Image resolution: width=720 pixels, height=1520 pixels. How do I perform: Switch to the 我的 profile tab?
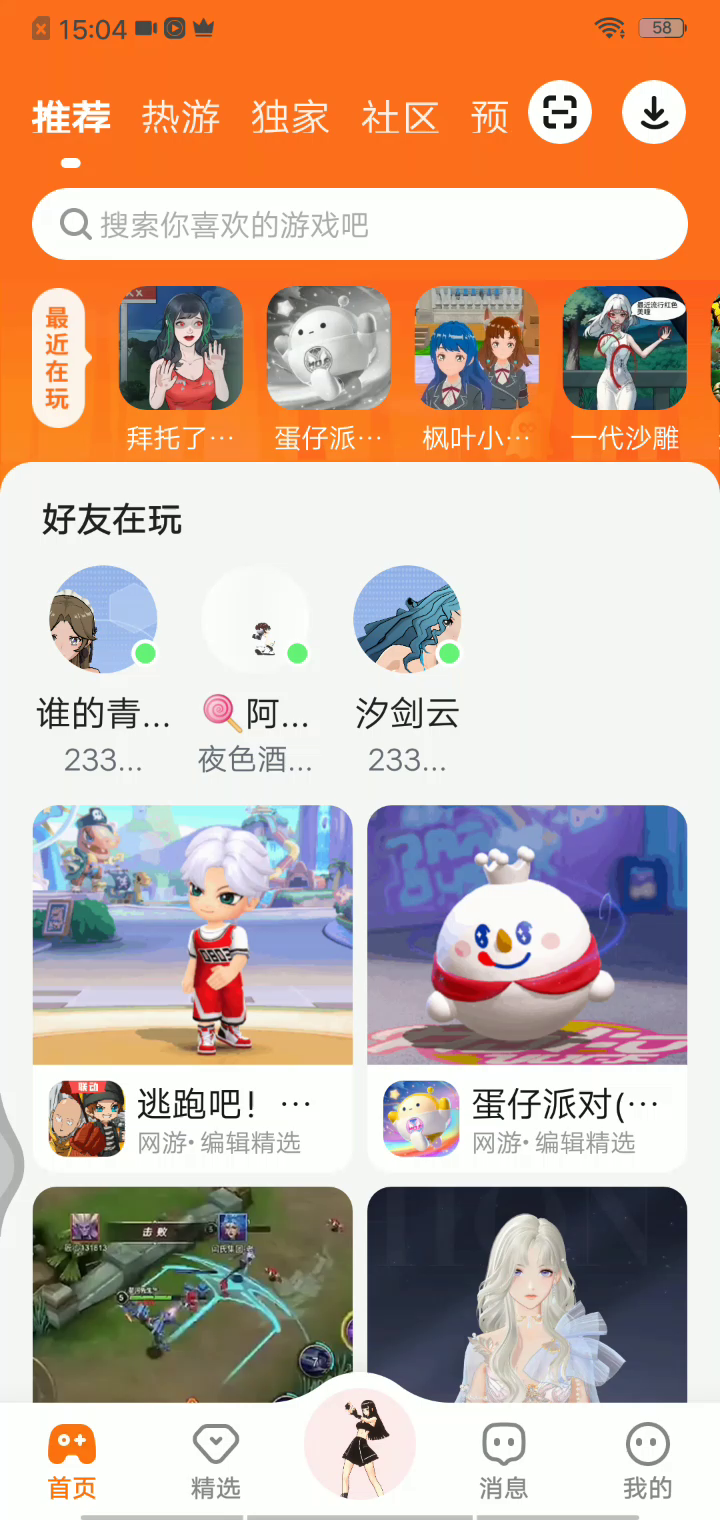click(x=647, y=1461)
